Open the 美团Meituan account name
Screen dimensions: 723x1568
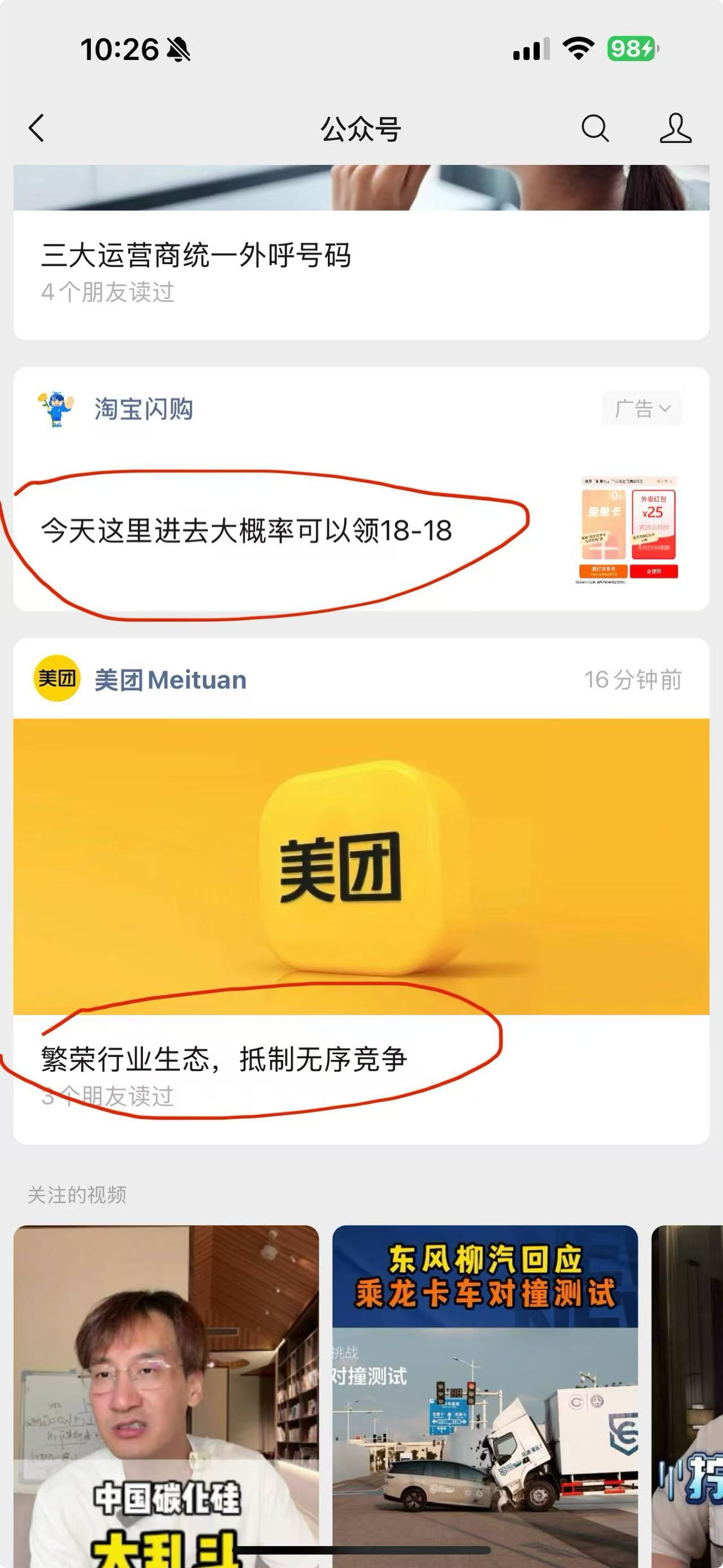[170, 680]
